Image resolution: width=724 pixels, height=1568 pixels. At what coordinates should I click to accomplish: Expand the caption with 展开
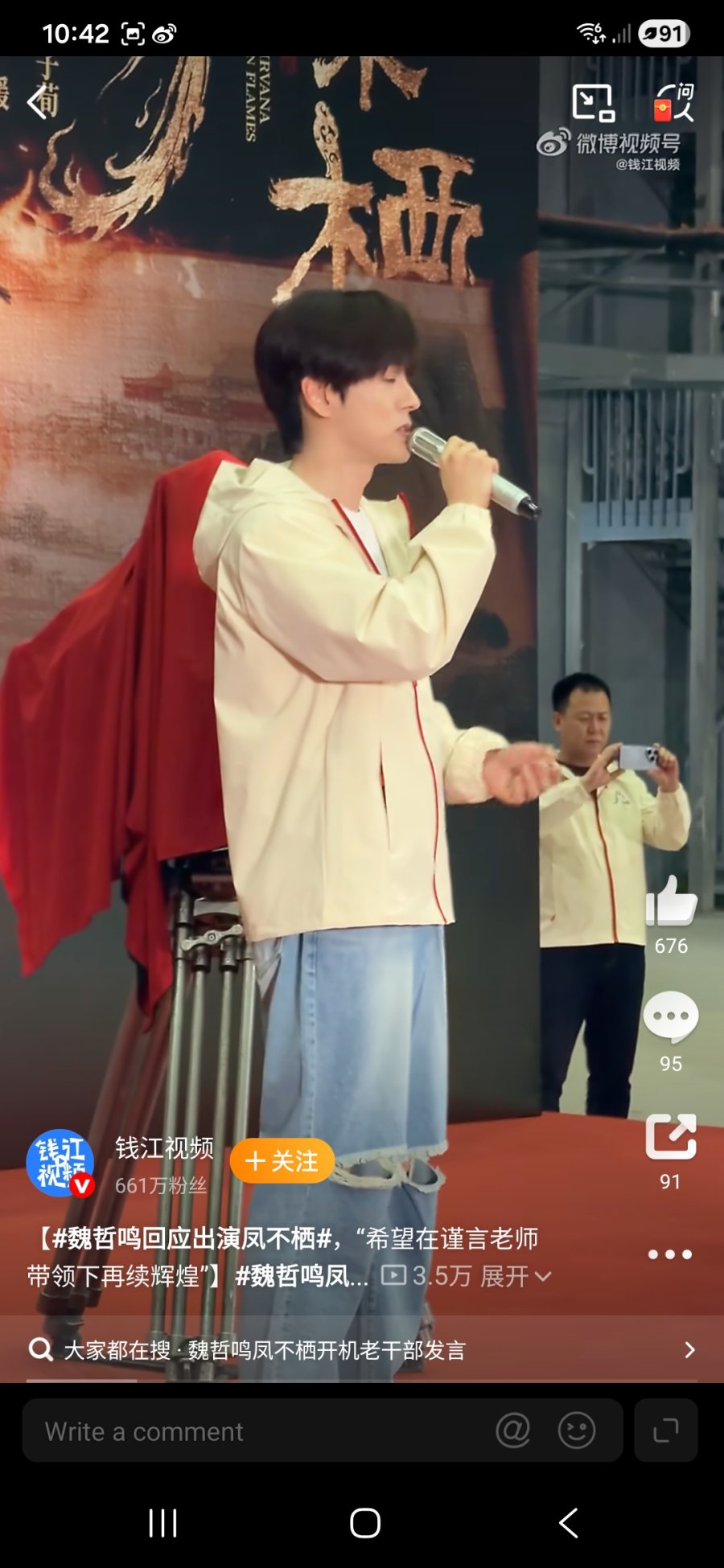[515, 1276]
